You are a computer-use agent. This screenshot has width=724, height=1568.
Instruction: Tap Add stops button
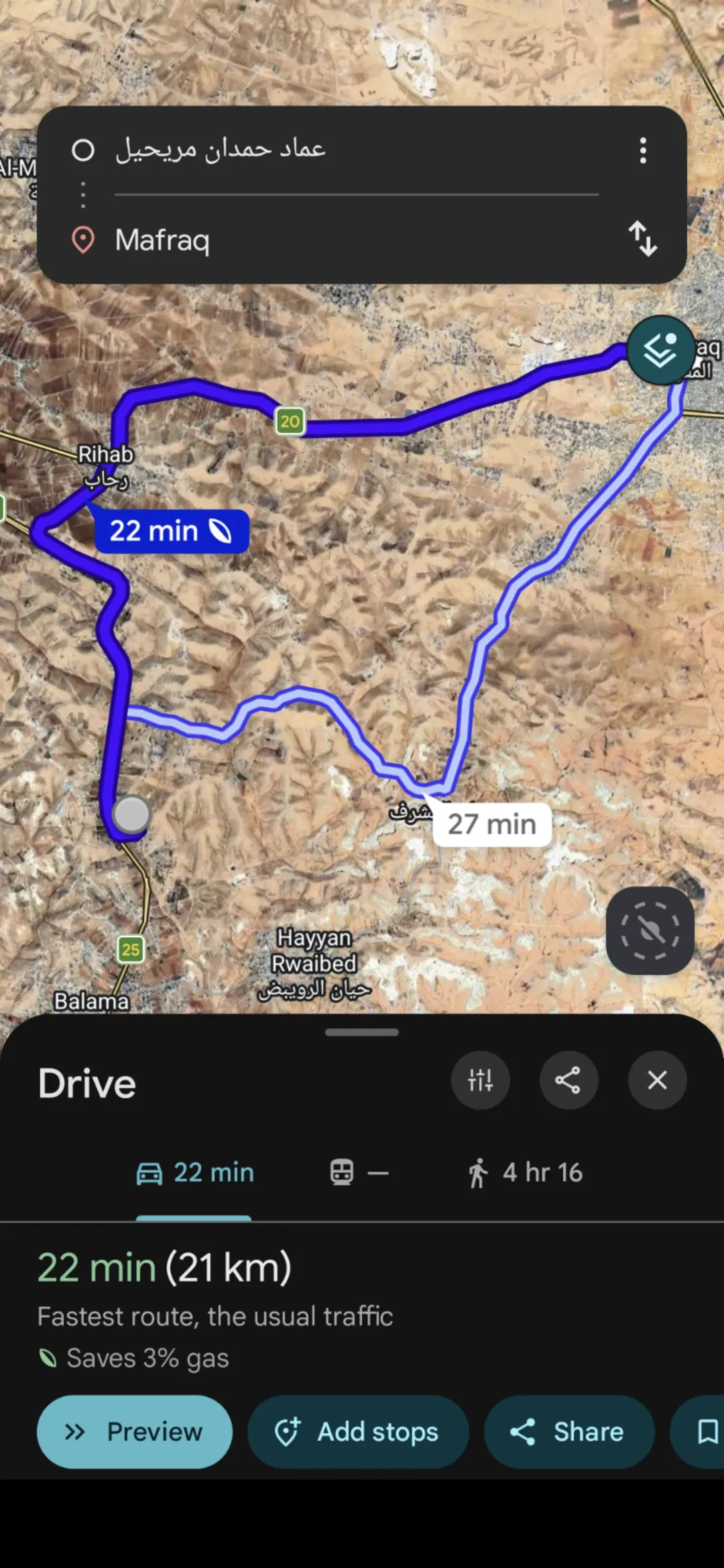358,1432
